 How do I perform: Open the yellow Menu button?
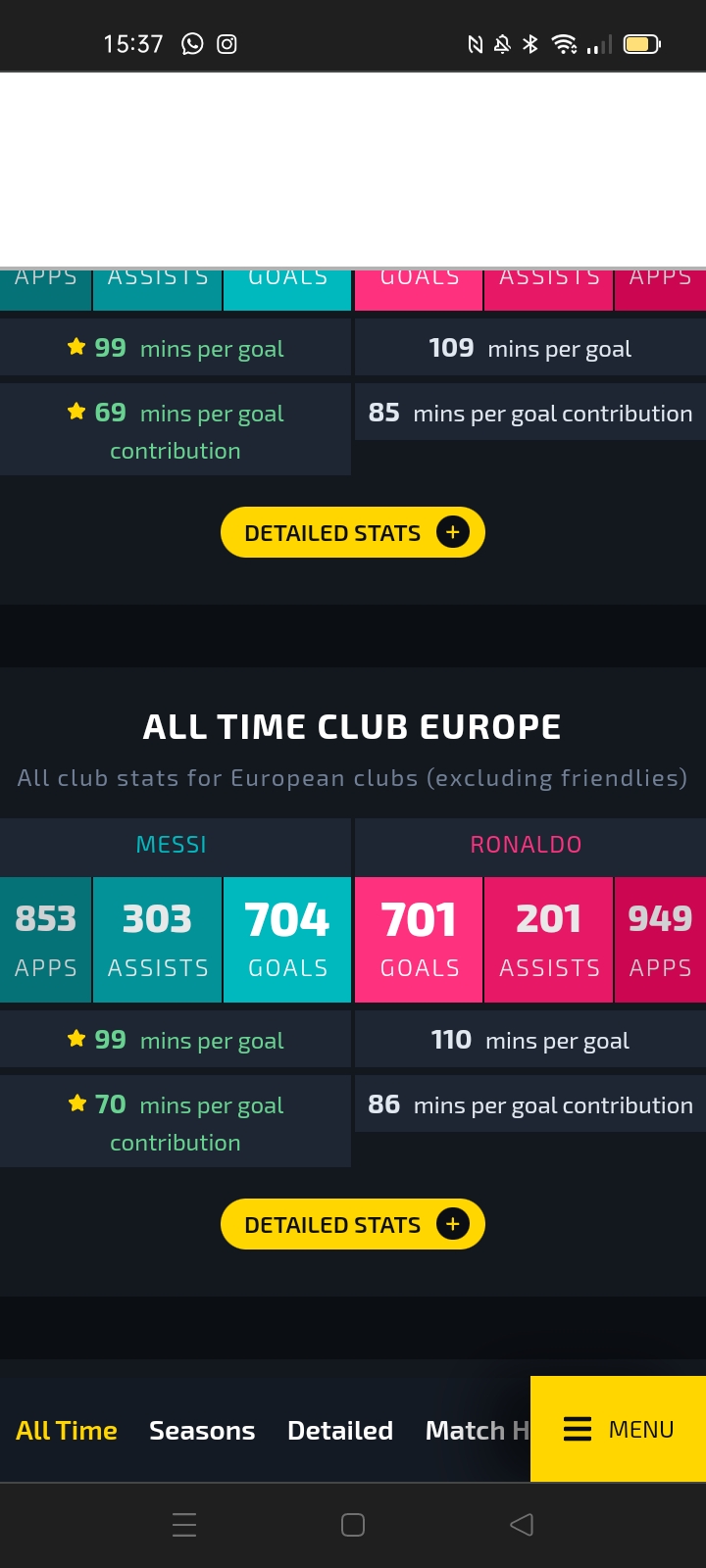[618, 1429]
